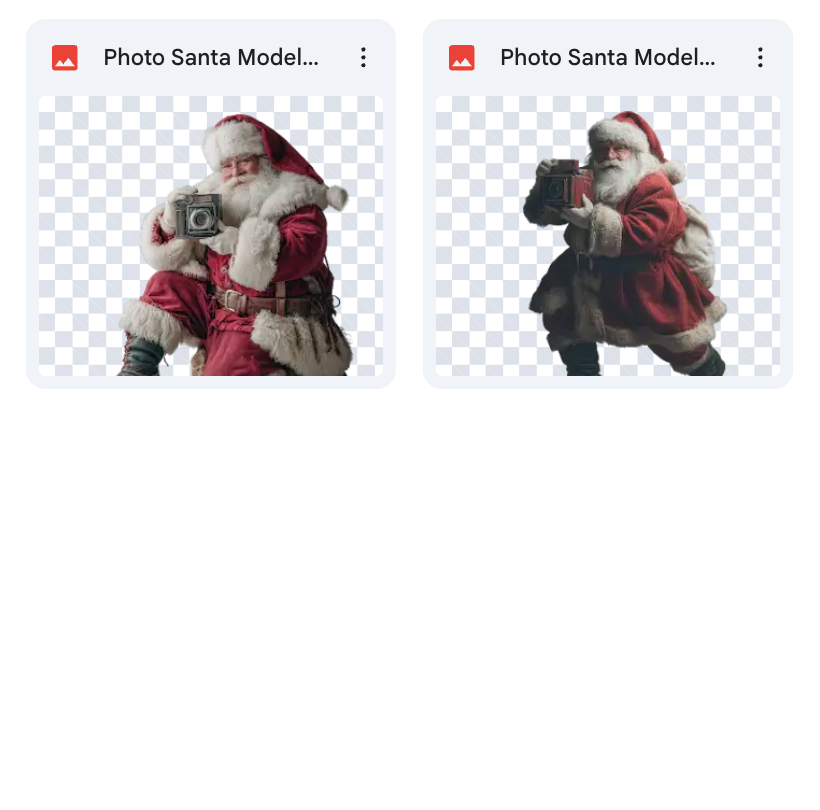Open overflow menu of the right Santa file
The height and width of the screenshot is (810, 820).
[x=760, y=58]
